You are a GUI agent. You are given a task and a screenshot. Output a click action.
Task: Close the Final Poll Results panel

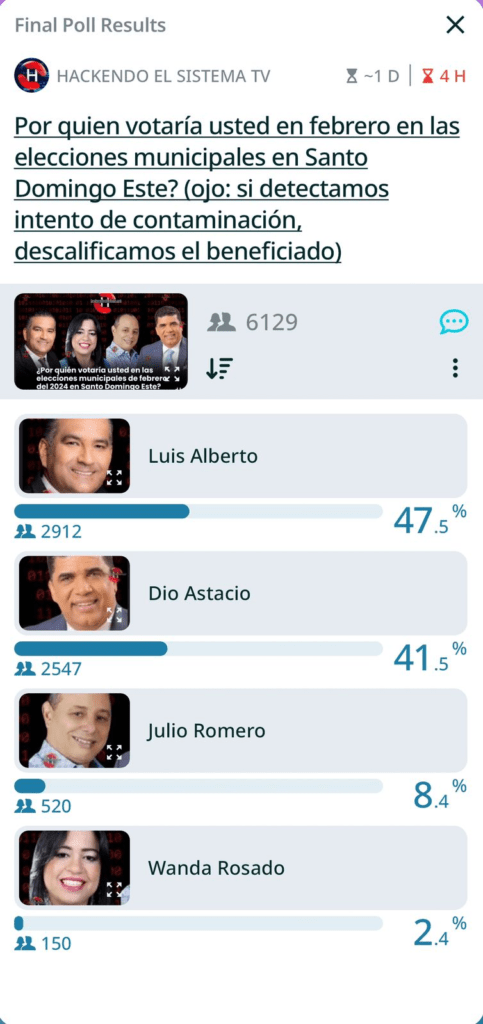455,25
